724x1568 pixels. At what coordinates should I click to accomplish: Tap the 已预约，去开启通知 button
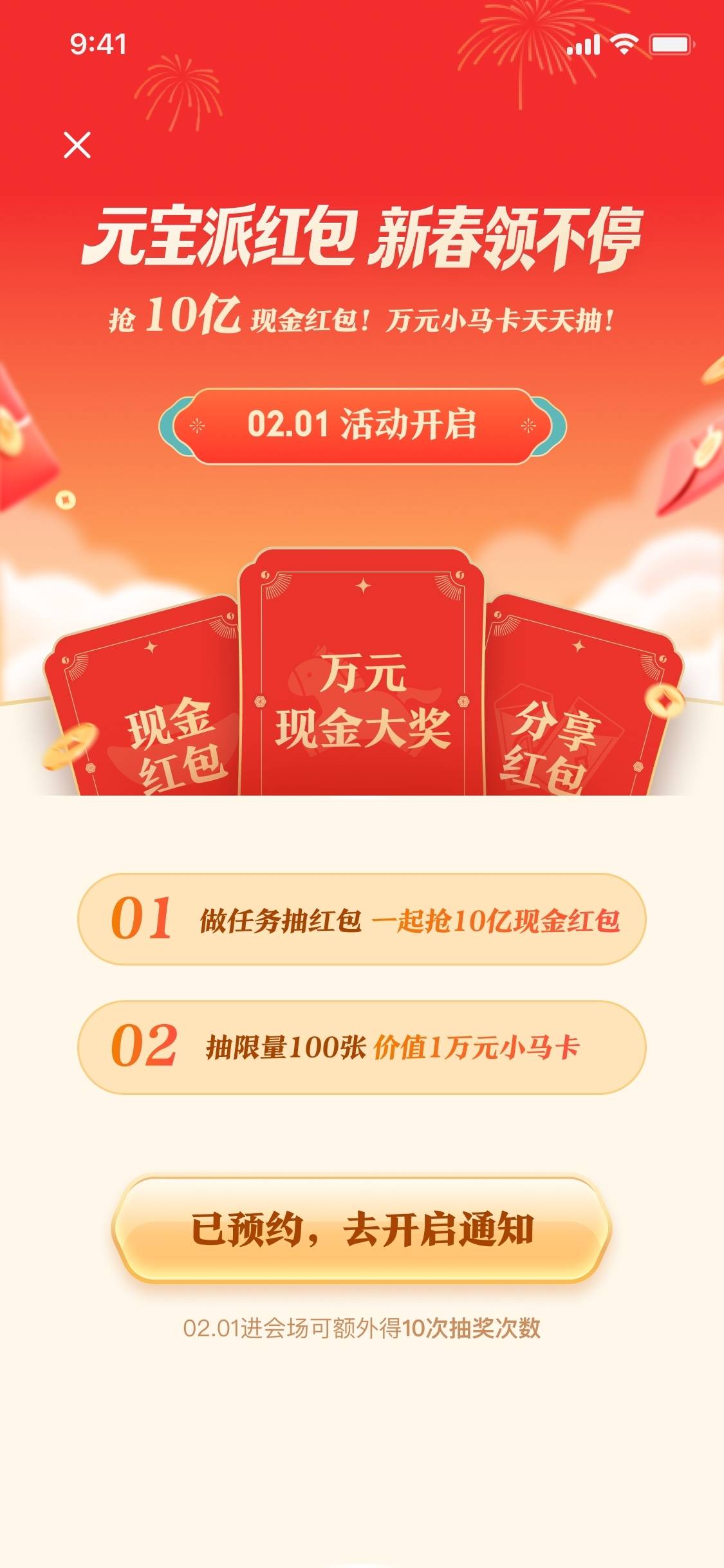[362, 1230]
